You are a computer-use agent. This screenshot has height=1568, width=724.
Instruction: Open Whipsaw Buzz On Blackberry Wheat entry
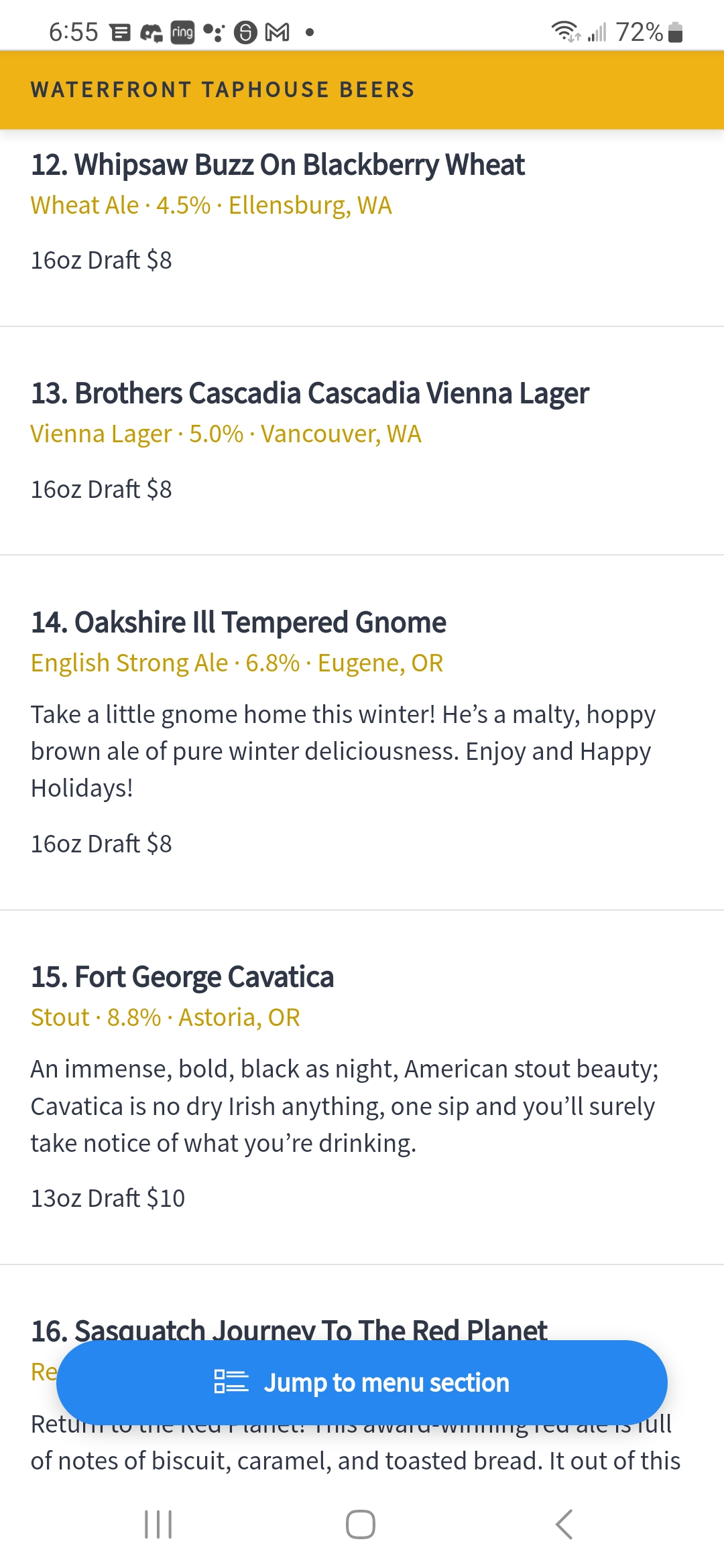click(x=362, y=228)
